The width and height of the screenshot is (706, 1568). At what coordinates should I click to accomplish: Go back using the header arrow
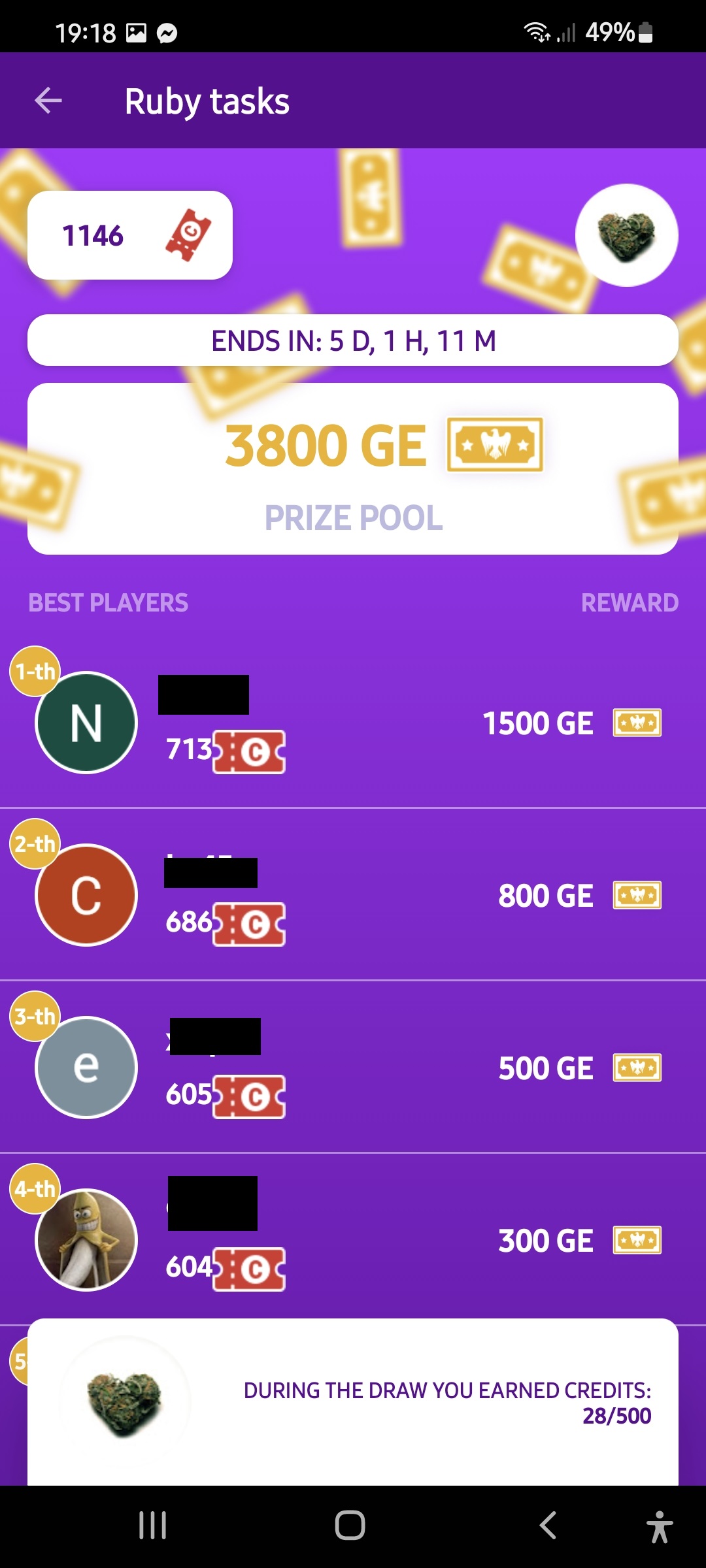coord(48,101)
